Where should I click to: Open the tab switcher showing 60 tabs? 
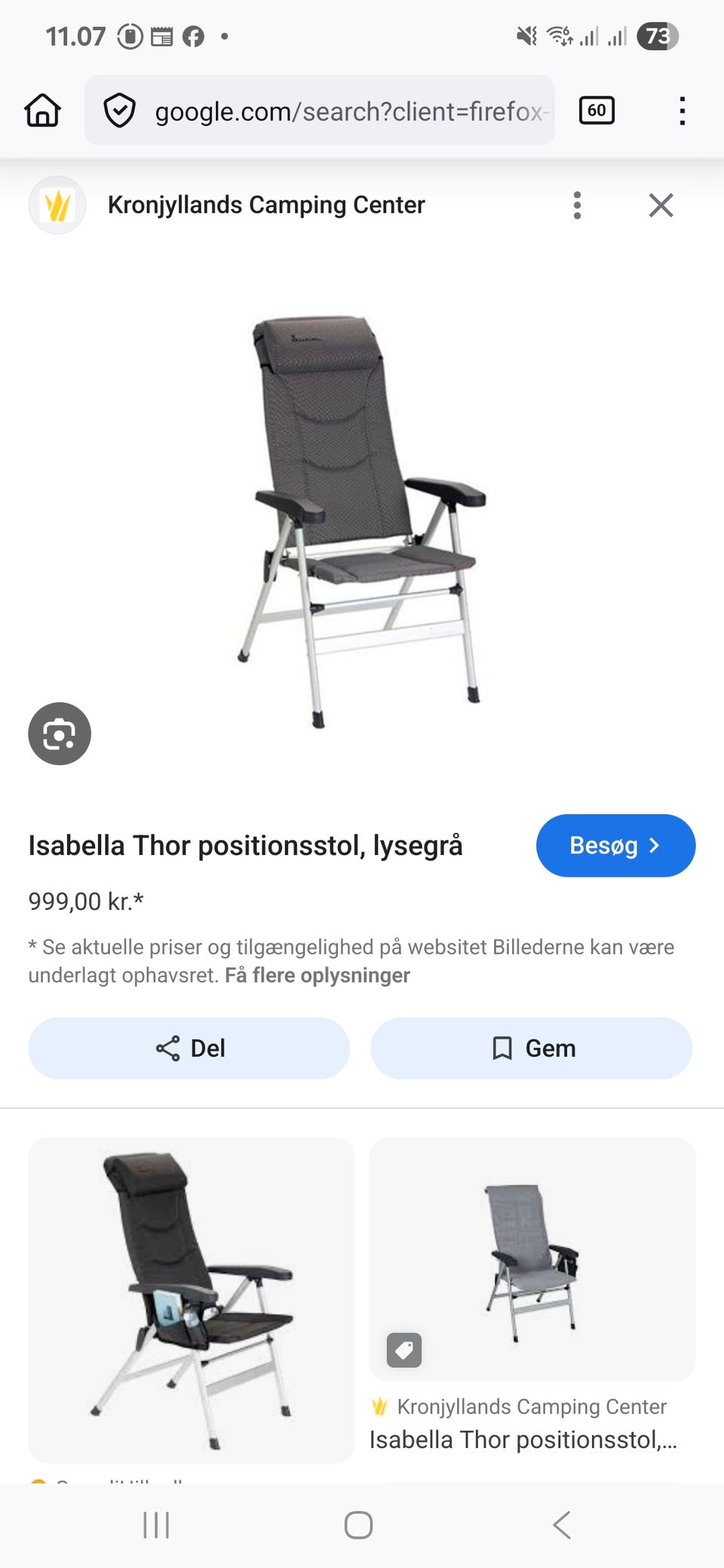(597, 111)
